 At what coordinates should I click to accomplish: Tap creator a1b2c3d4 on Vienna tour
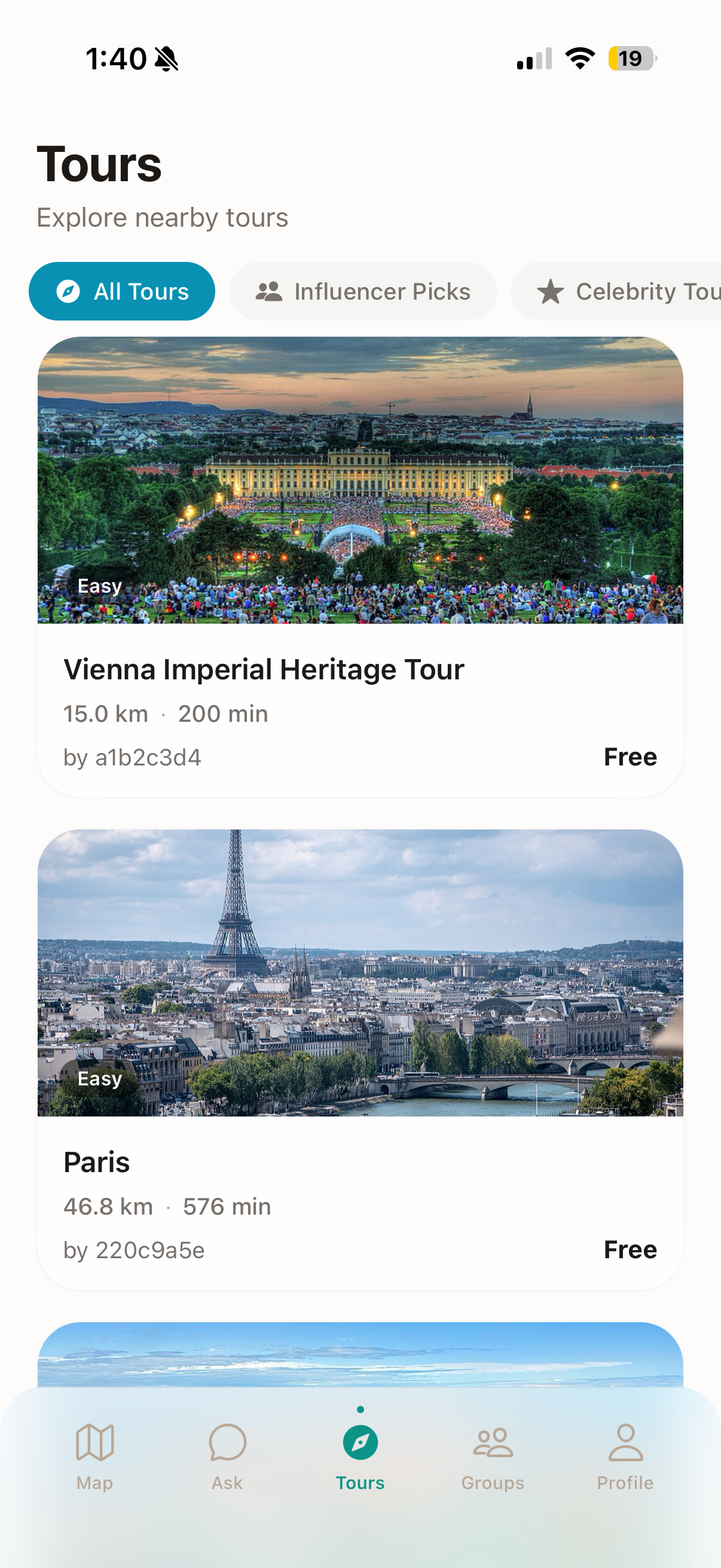click(x=133, y=757)
